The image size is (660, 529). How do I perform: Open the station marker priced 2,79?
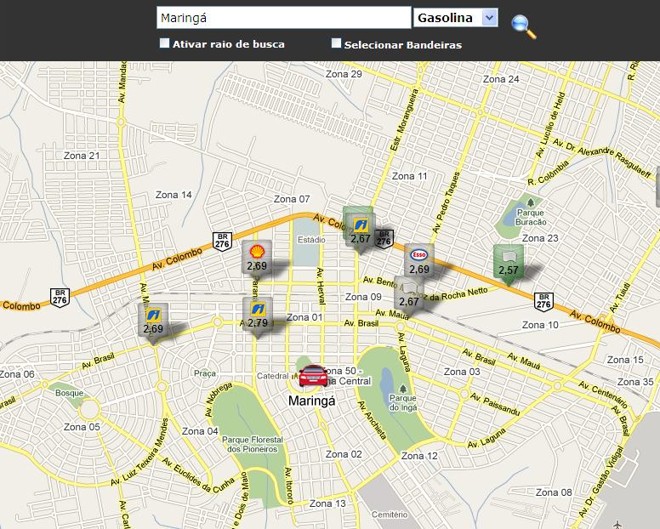pyautogui.click(x=257, y=315)
